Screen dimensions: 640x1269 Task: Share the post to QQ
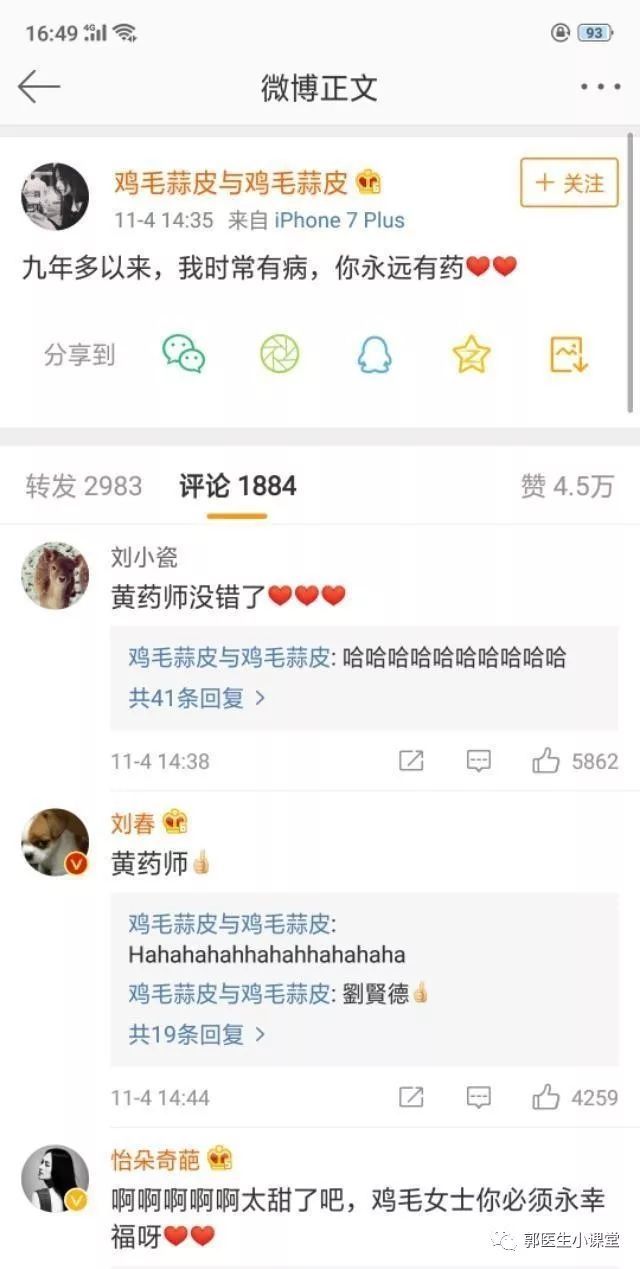click(375, 354)
